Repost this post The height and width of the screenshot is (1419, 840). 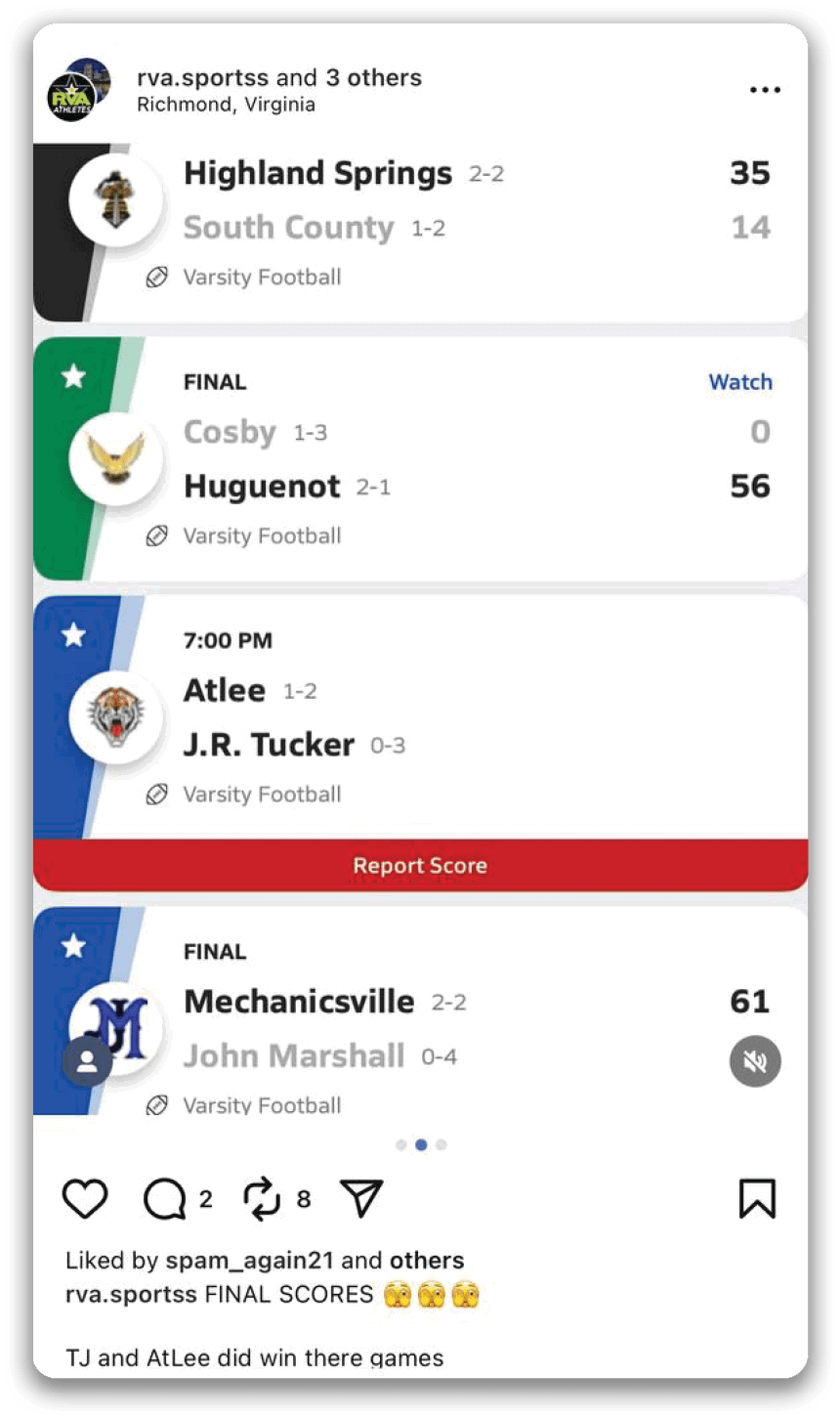point(262,1199)
